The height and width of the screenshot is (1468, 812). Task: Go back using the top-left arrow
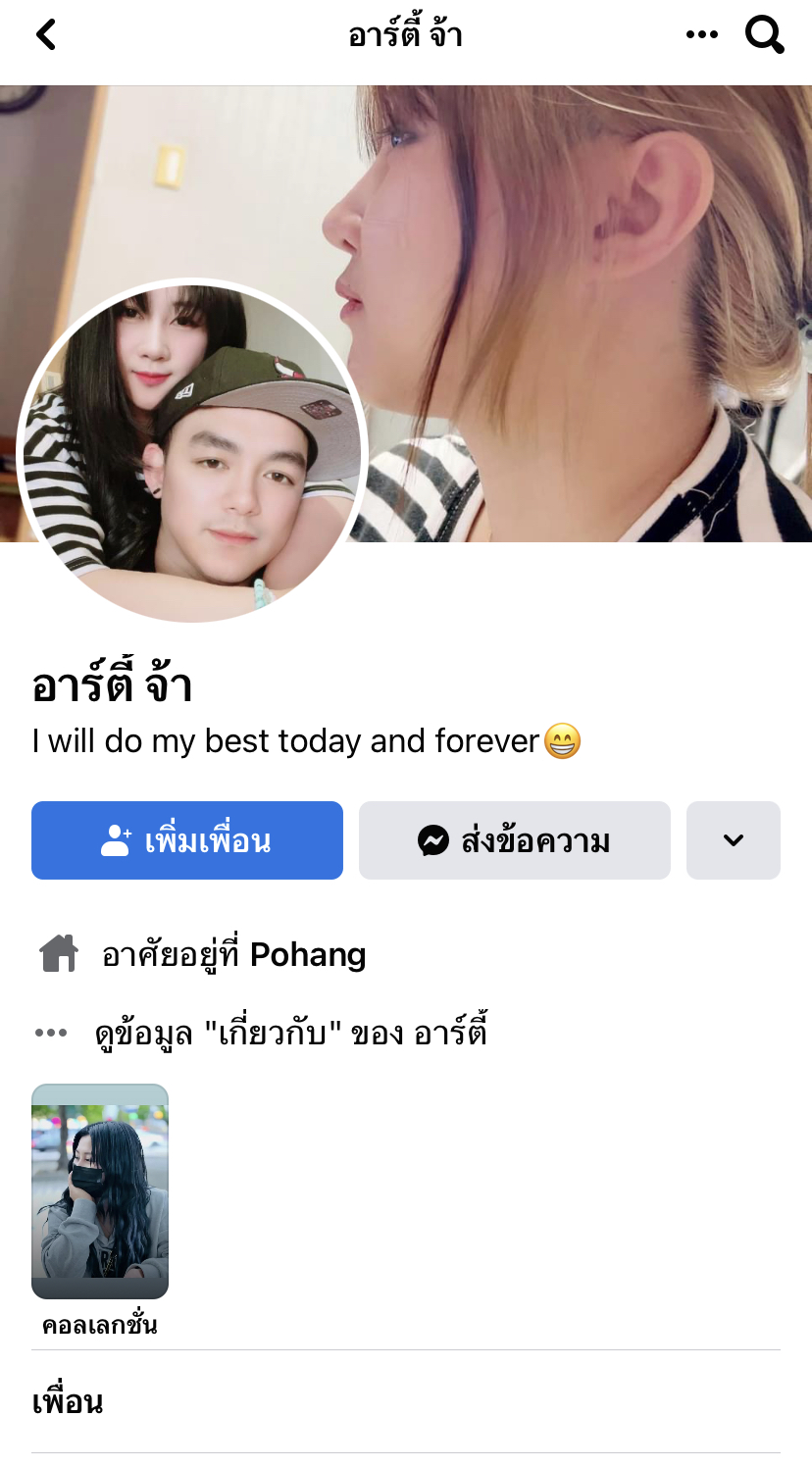[x=46, y=35]
